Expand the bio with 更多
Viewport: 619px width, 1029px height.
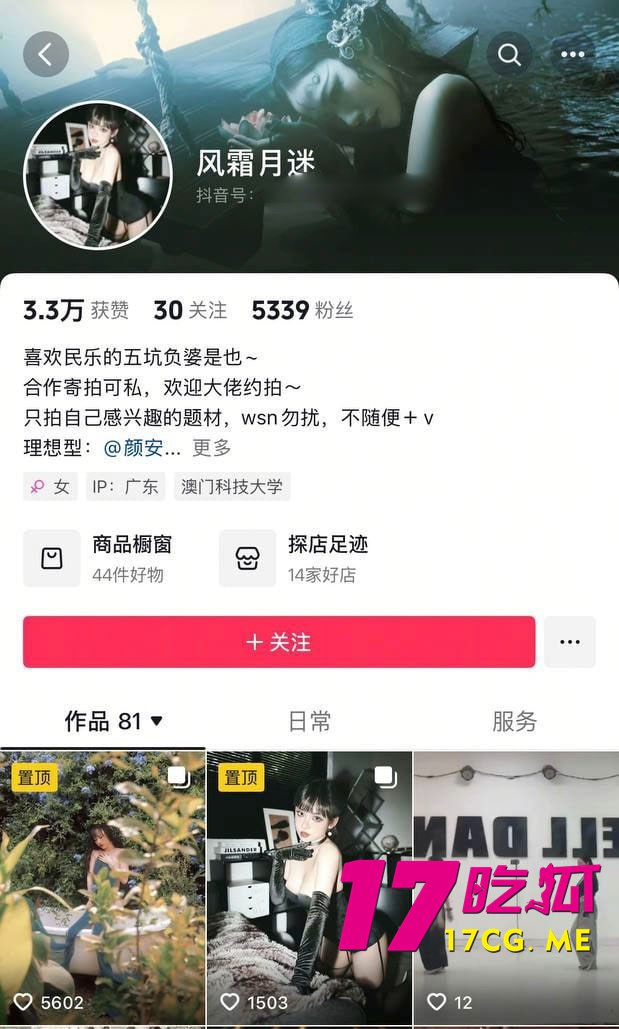(x=212, y=447)
